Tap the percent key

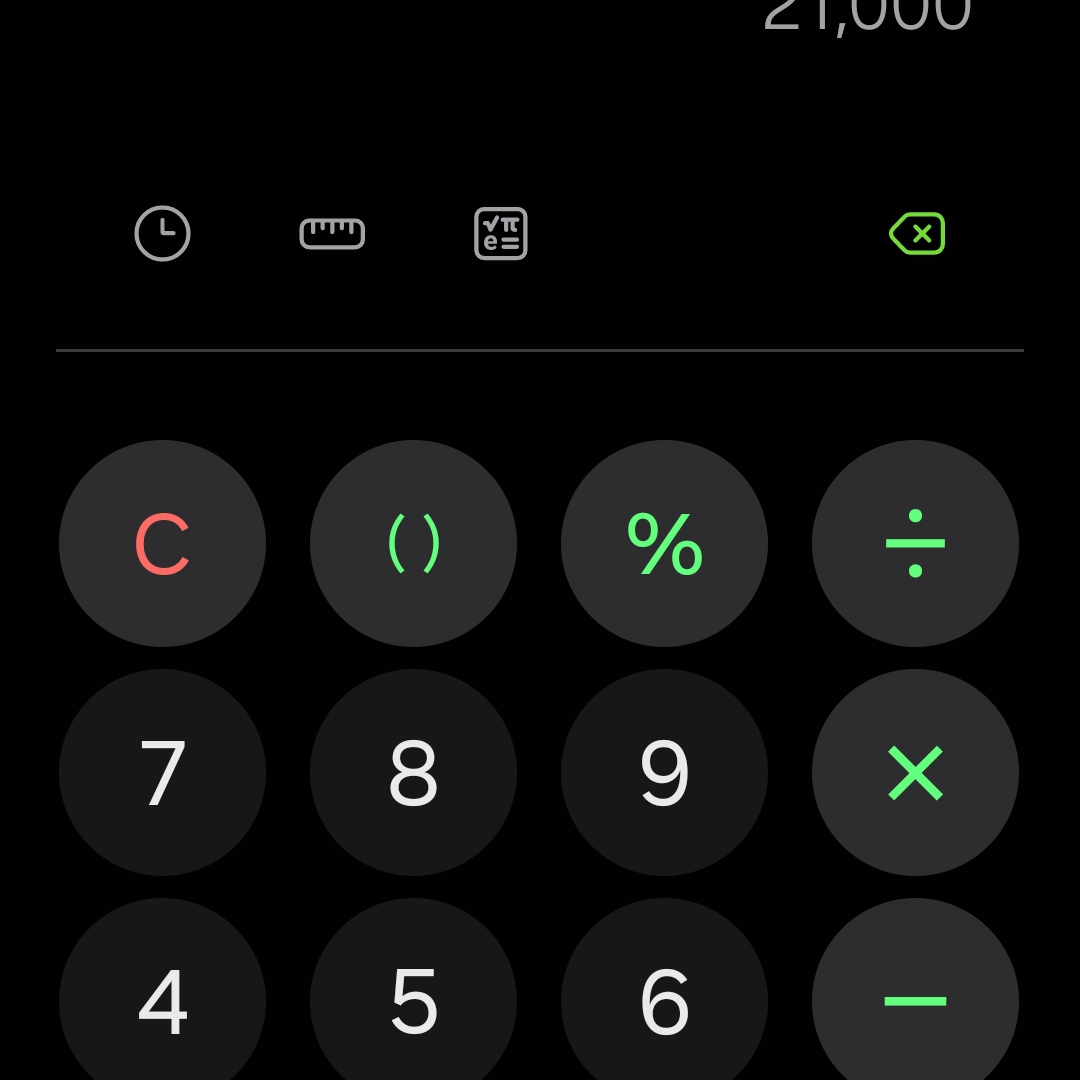(664, 544)
